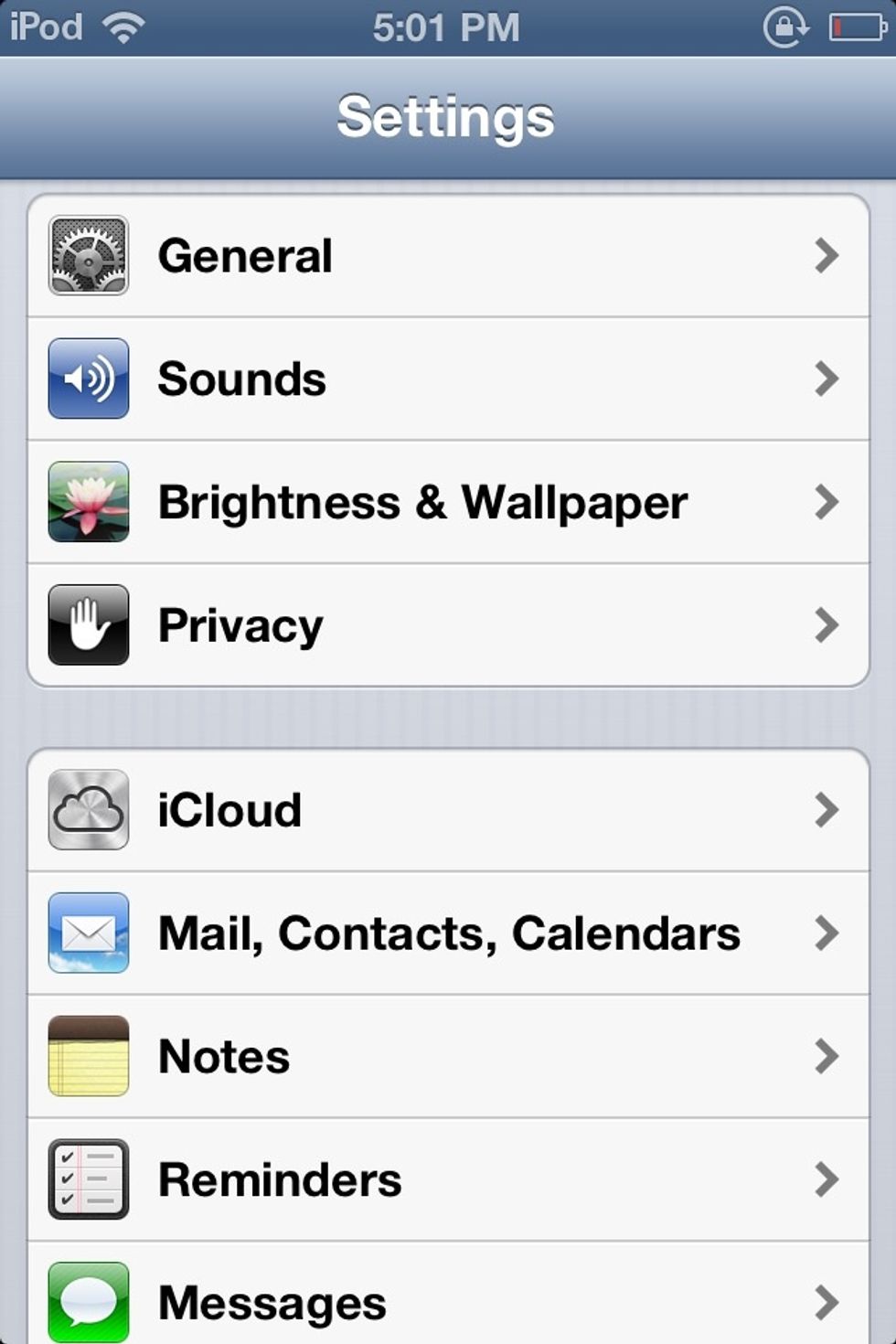Expand Privacy settings via its chevron
The image size is (896, 1344).
[827, 624]
